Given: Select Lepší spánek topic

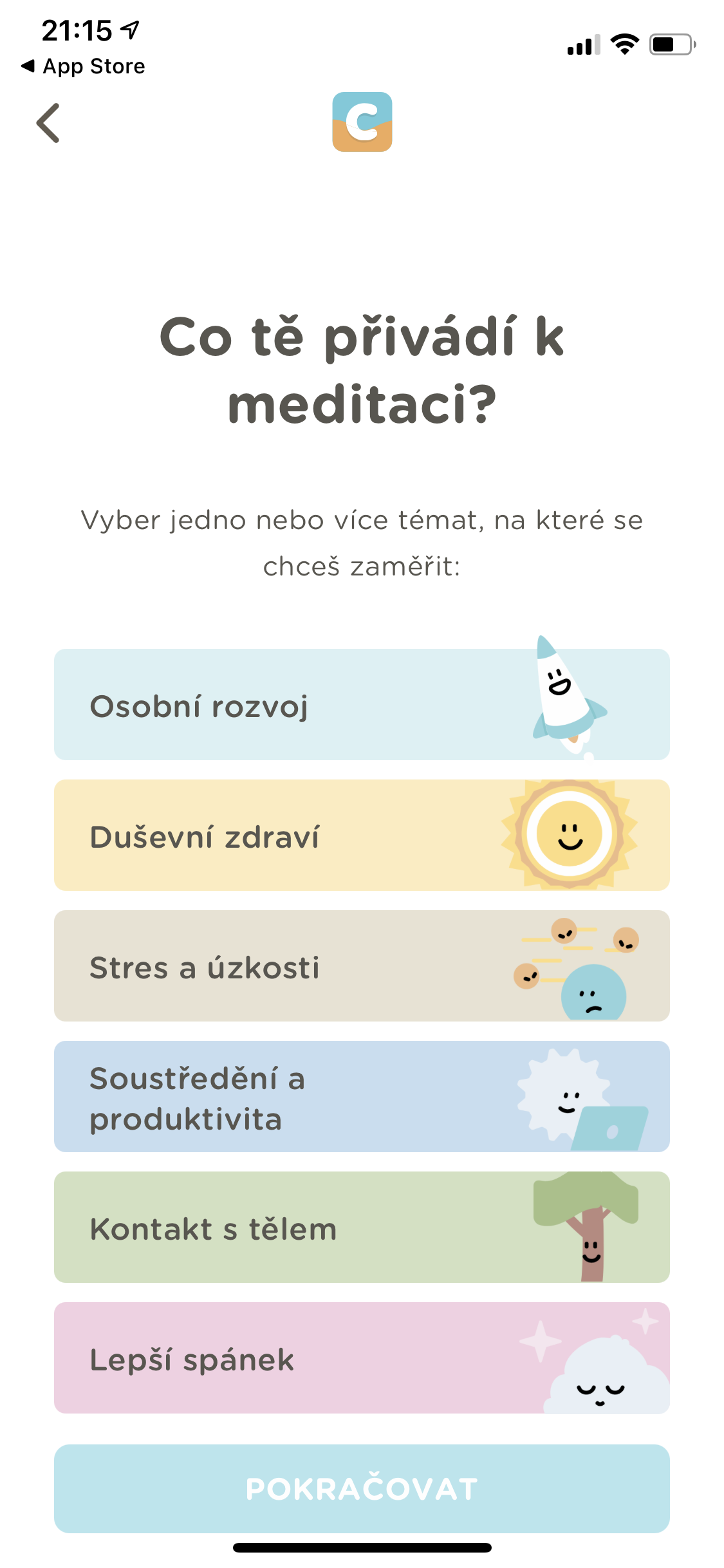Looking at the screenshot, I should [361, 1358].
